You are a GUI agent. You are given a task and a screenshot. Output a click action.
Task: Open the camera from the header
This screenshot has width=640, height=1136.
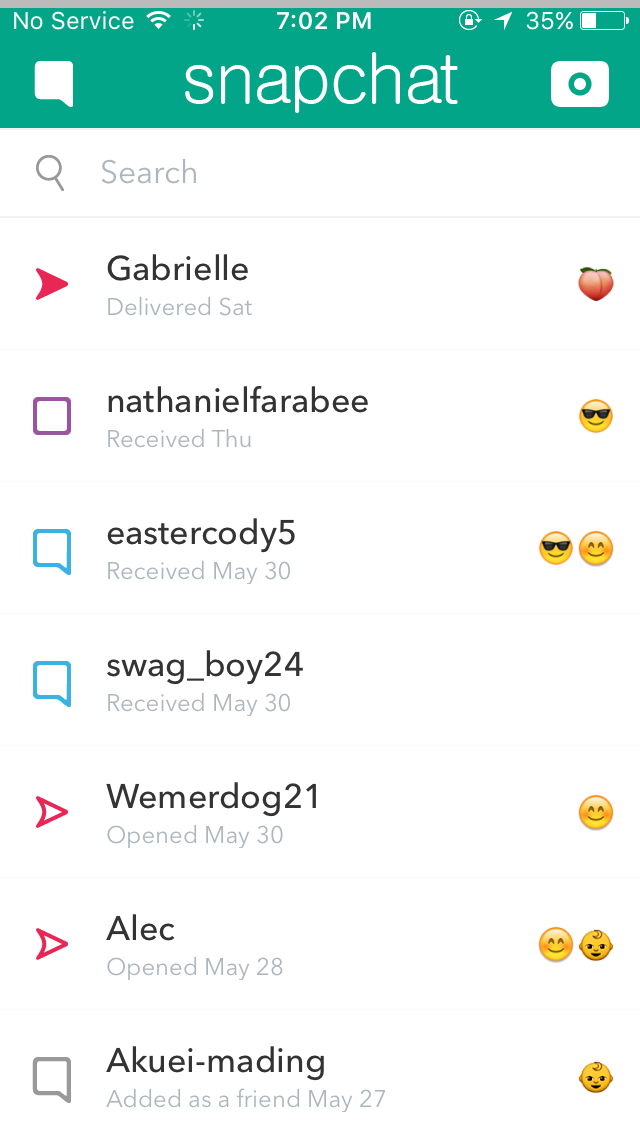(x=579, y=84)
